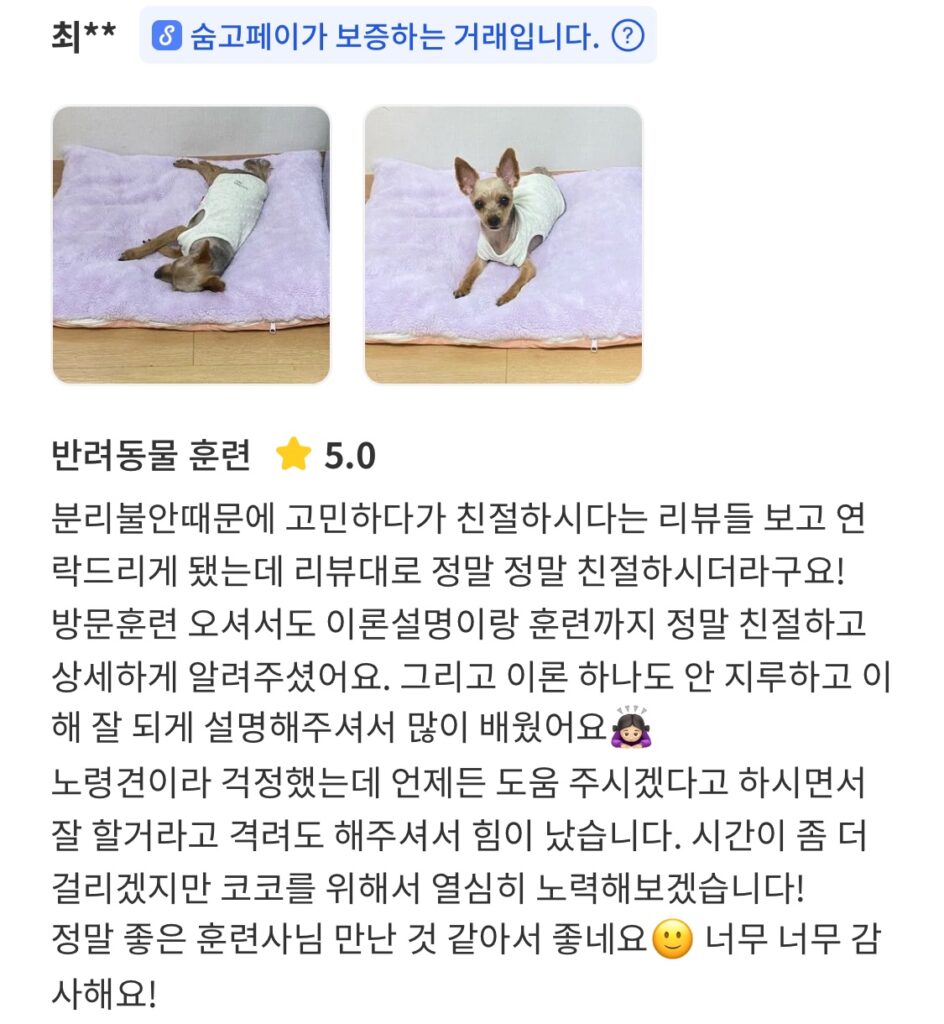Open the review photo of the dog lying down
Image resolution: width=944 pixels, height=1024 pixels.
click(x=191, y=245)
